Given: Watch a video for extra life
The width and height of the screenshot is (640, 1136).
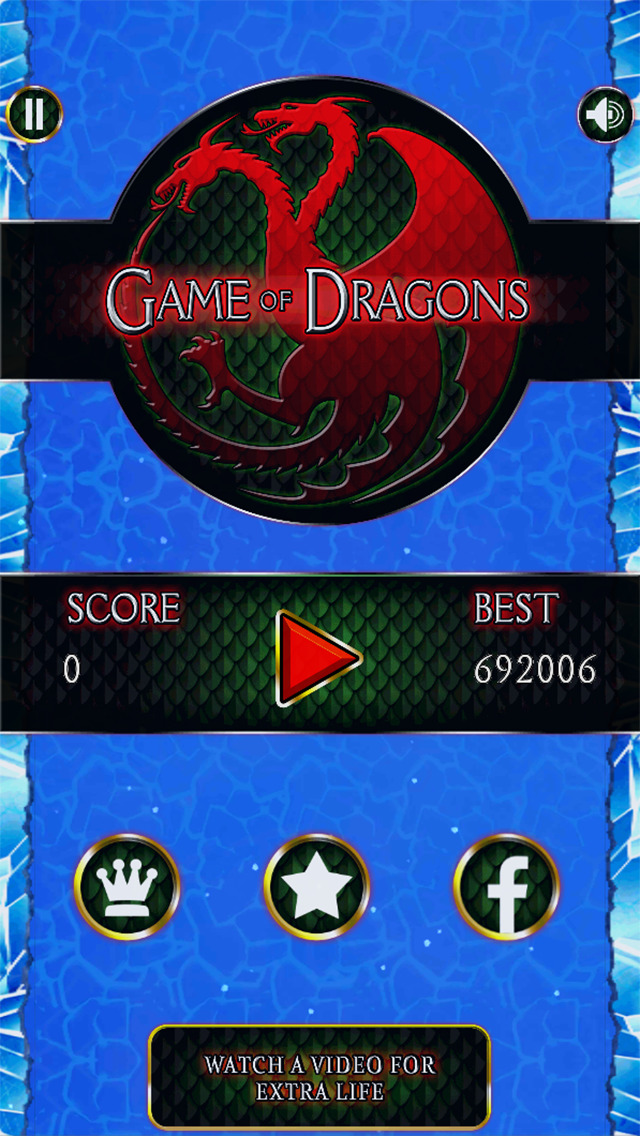Looking at the screenshot, I should coord(320,1076).
